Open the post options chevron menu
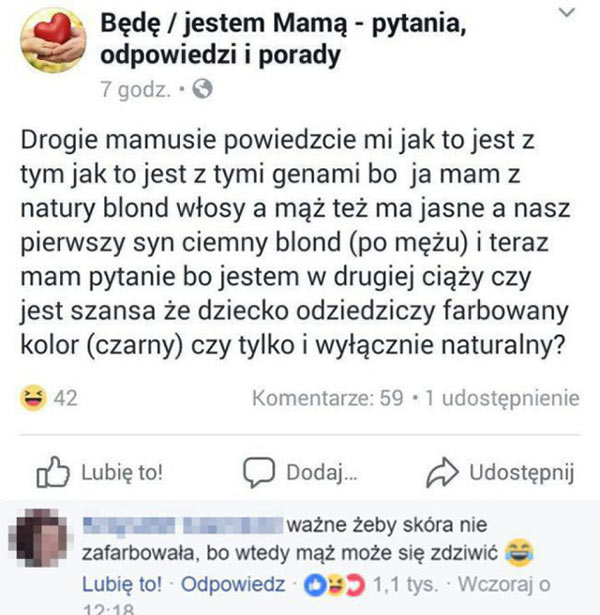 click(x=567, y=15)
